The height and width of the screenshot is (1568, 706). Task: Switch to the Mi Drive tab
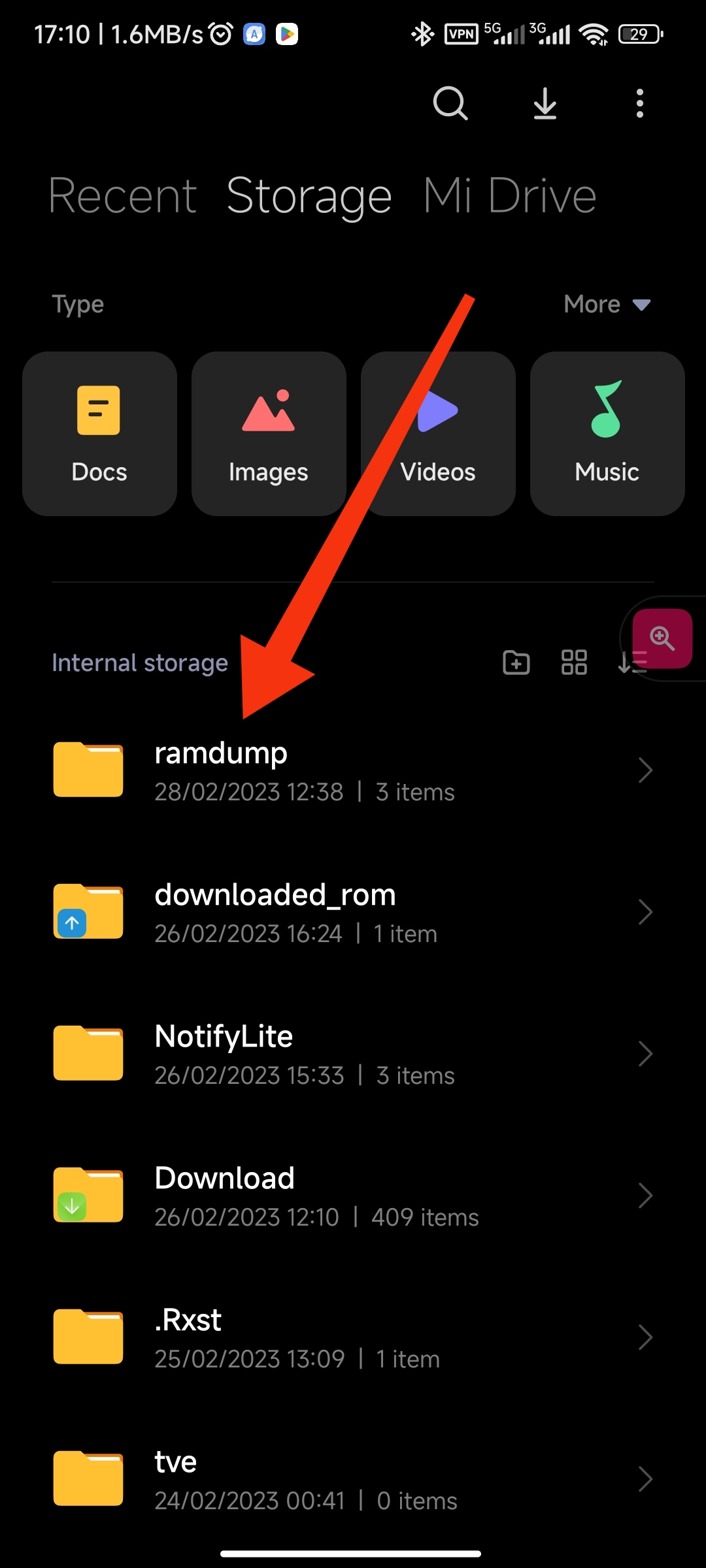click(x=509, y=196)
